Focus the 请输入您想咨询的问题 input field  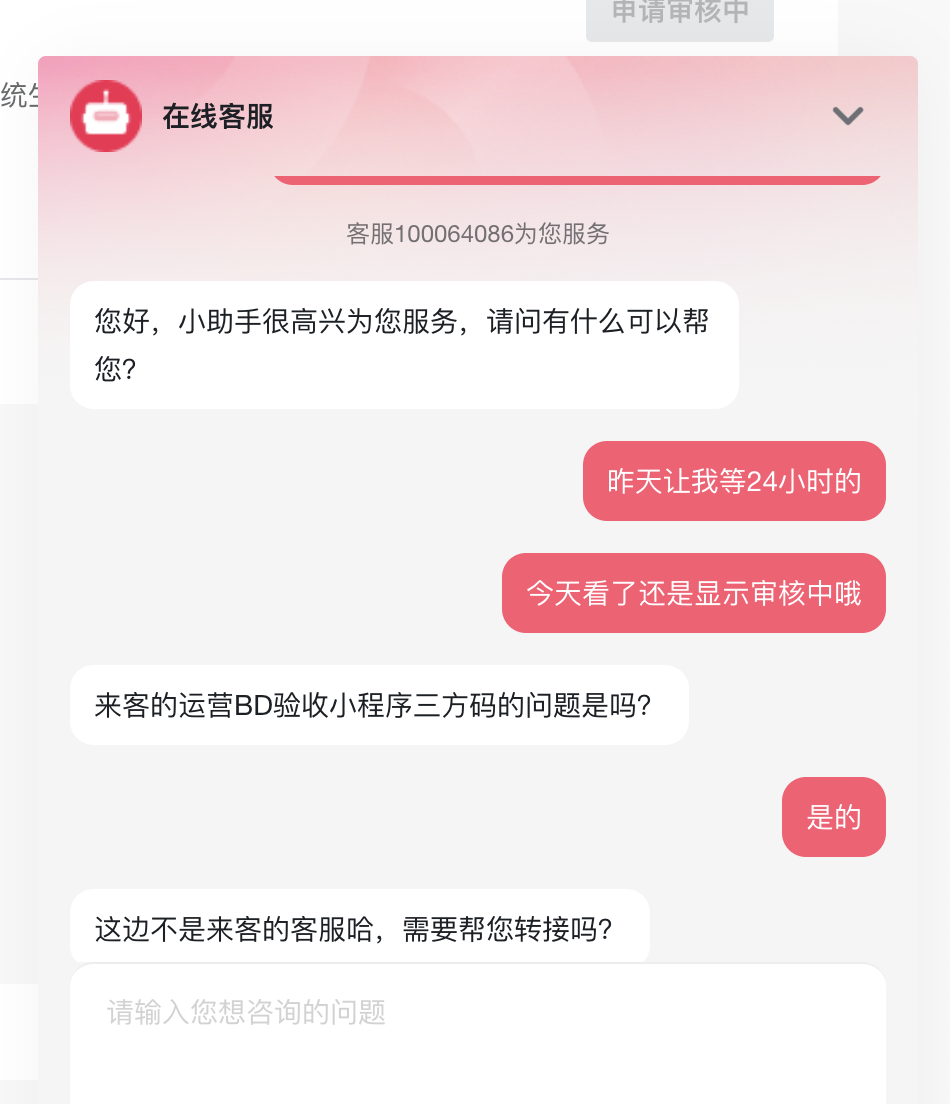point(477,1030)
